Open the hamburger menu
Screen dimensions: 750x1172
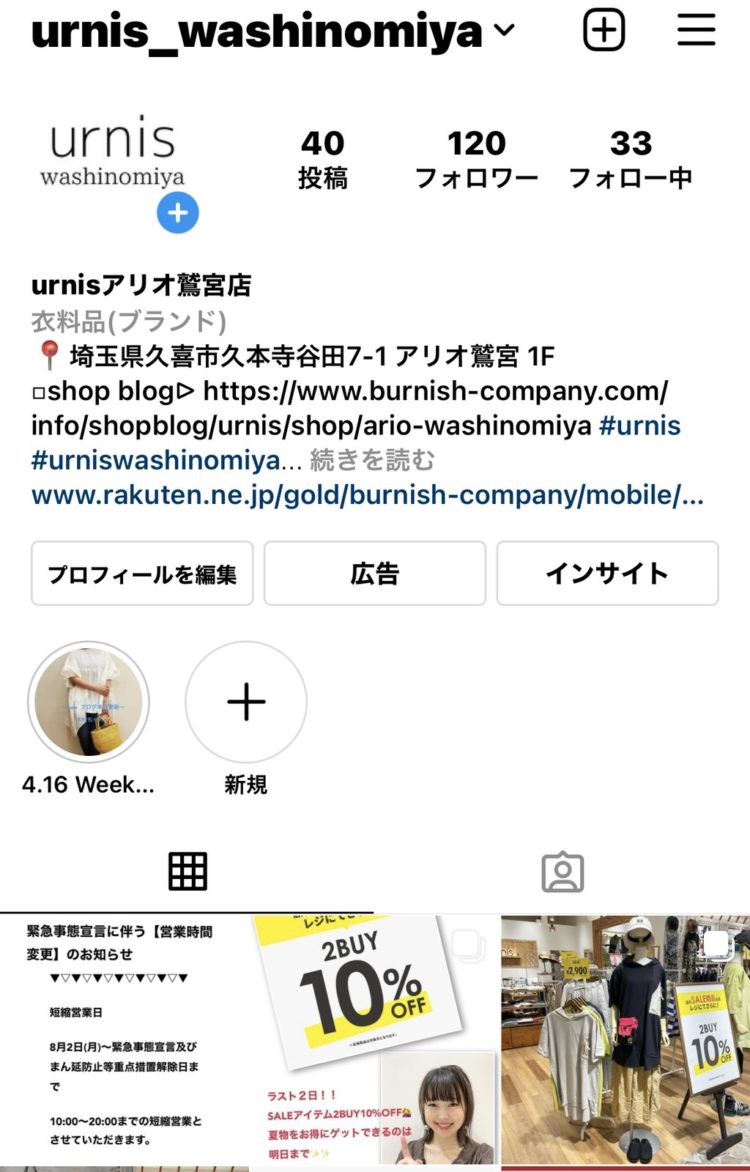(x=697, y=31)
